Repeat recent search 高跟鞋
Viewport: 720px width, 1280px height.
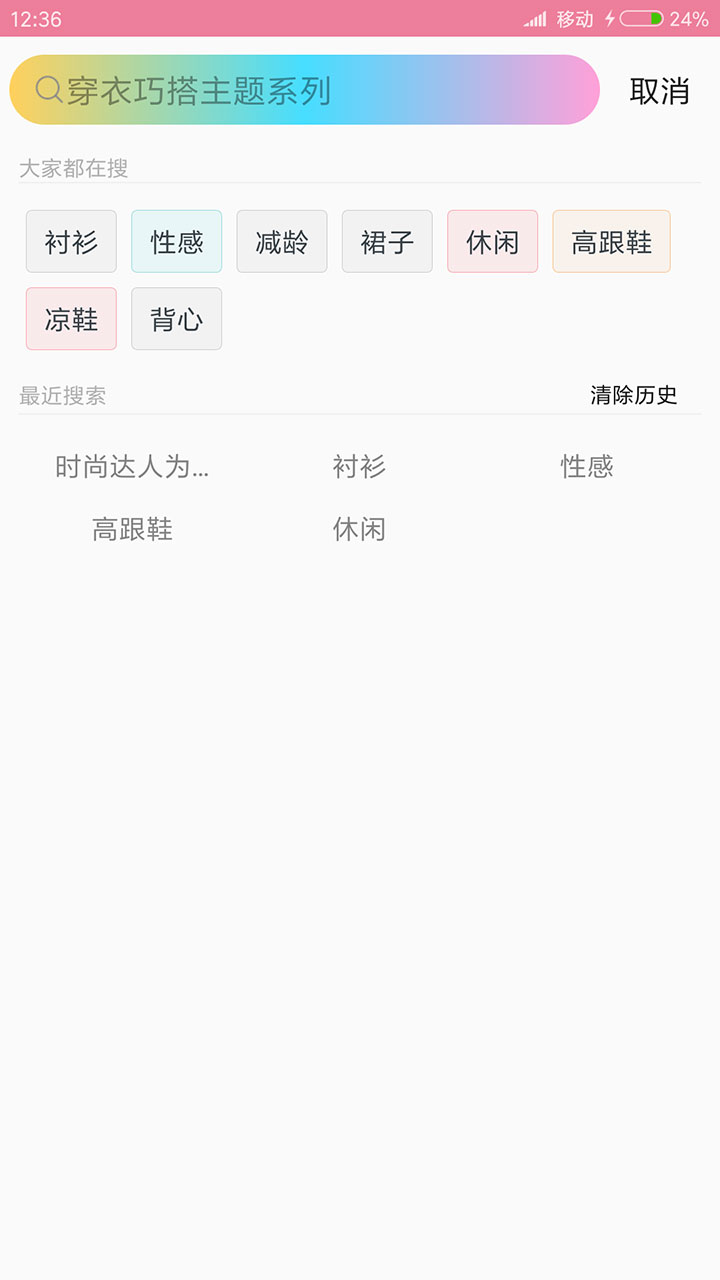tap(132, 530)
